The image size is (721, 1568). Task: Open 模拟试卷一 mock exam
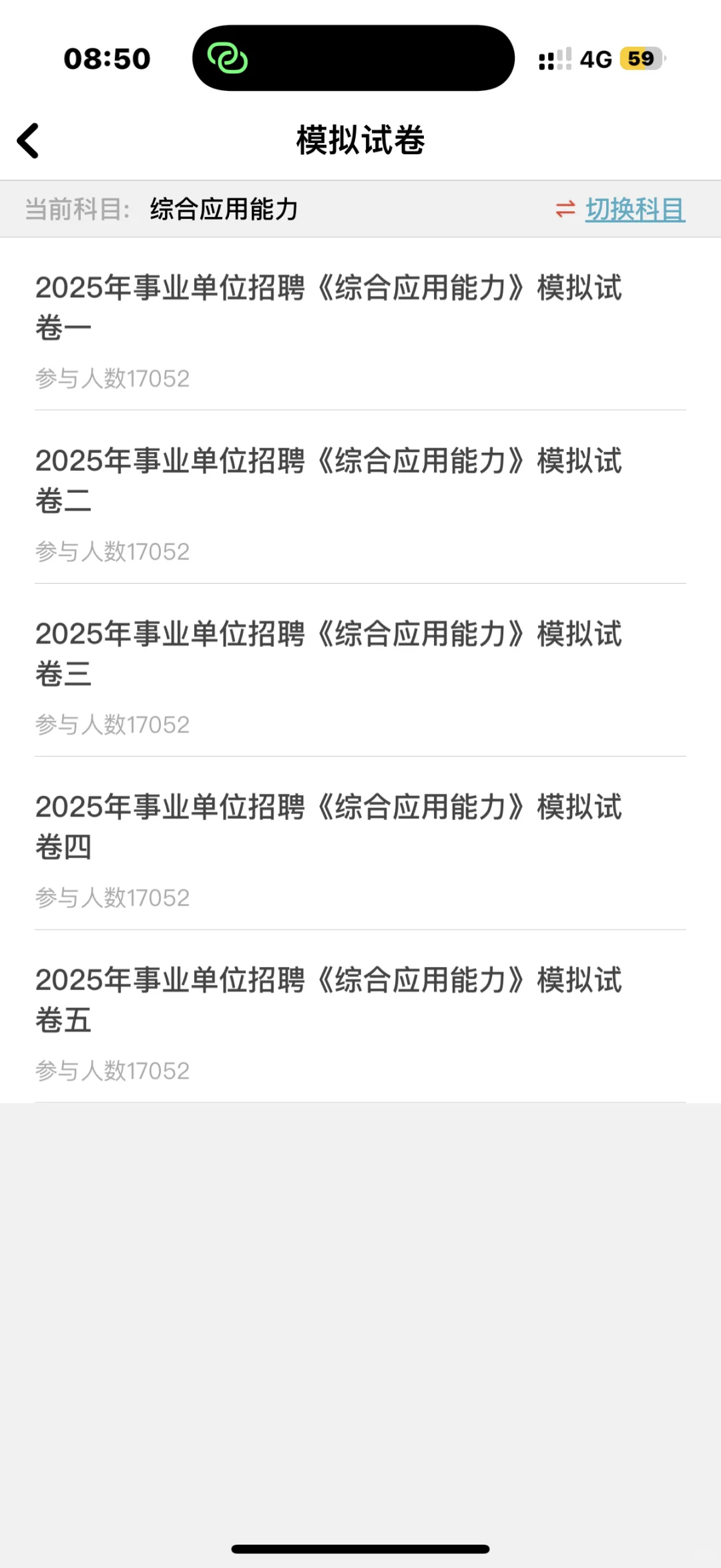[x=328, y=308]
